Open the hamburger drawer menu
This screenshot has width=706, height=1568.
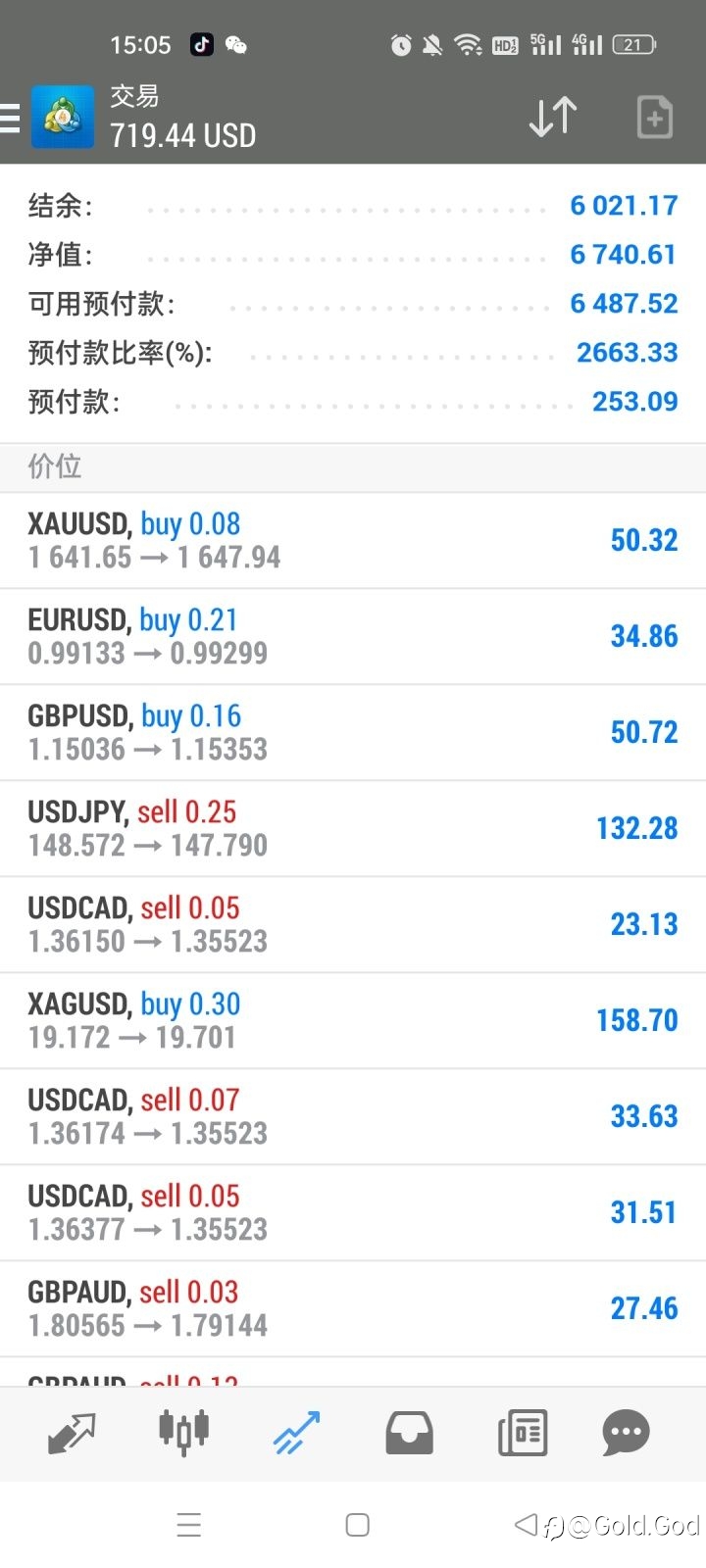(9, 118)
